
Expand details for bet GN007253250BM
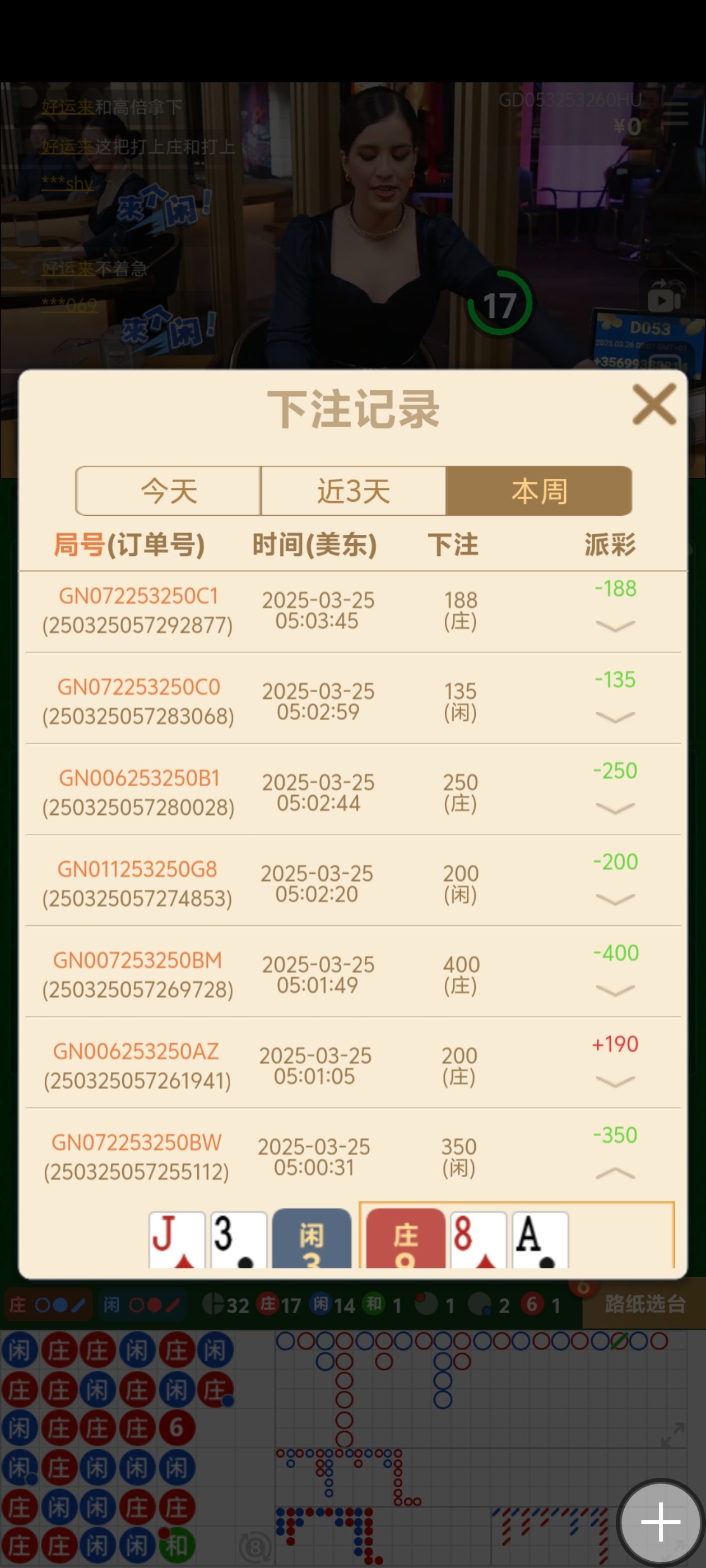coord(615,990)
